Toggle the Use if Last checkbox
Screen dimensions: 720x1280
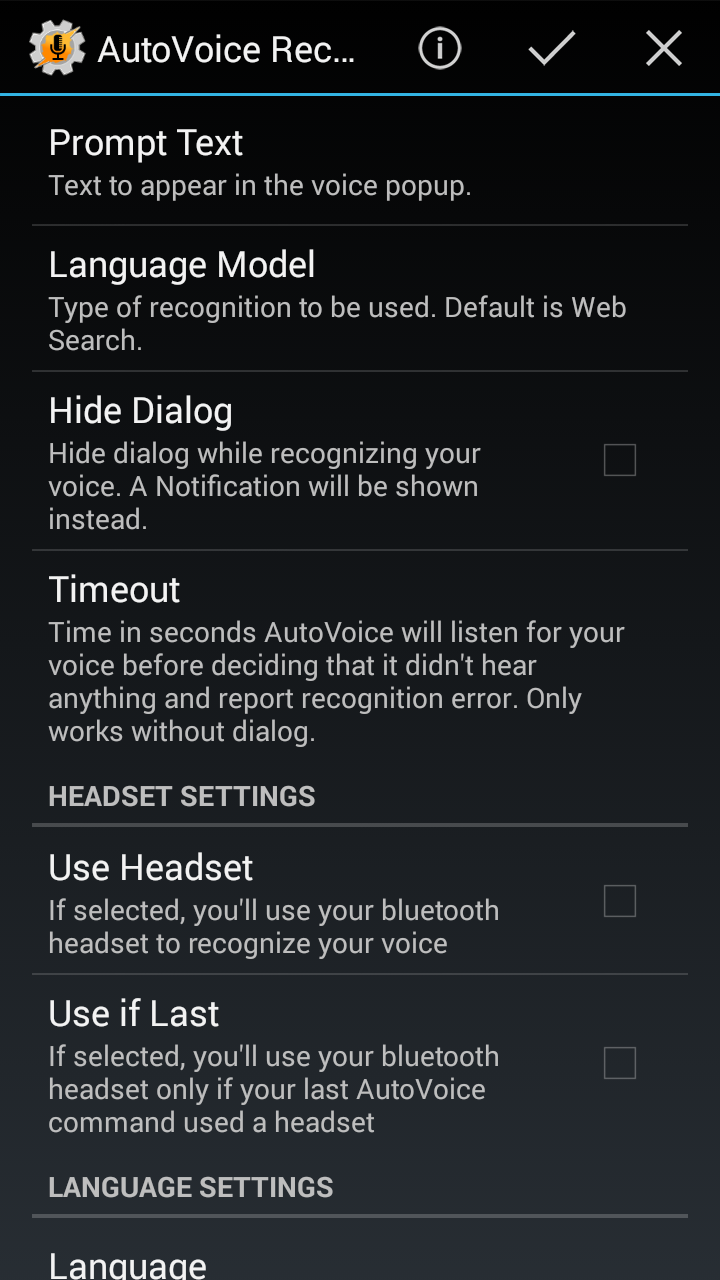click(x=619, y=1063)
